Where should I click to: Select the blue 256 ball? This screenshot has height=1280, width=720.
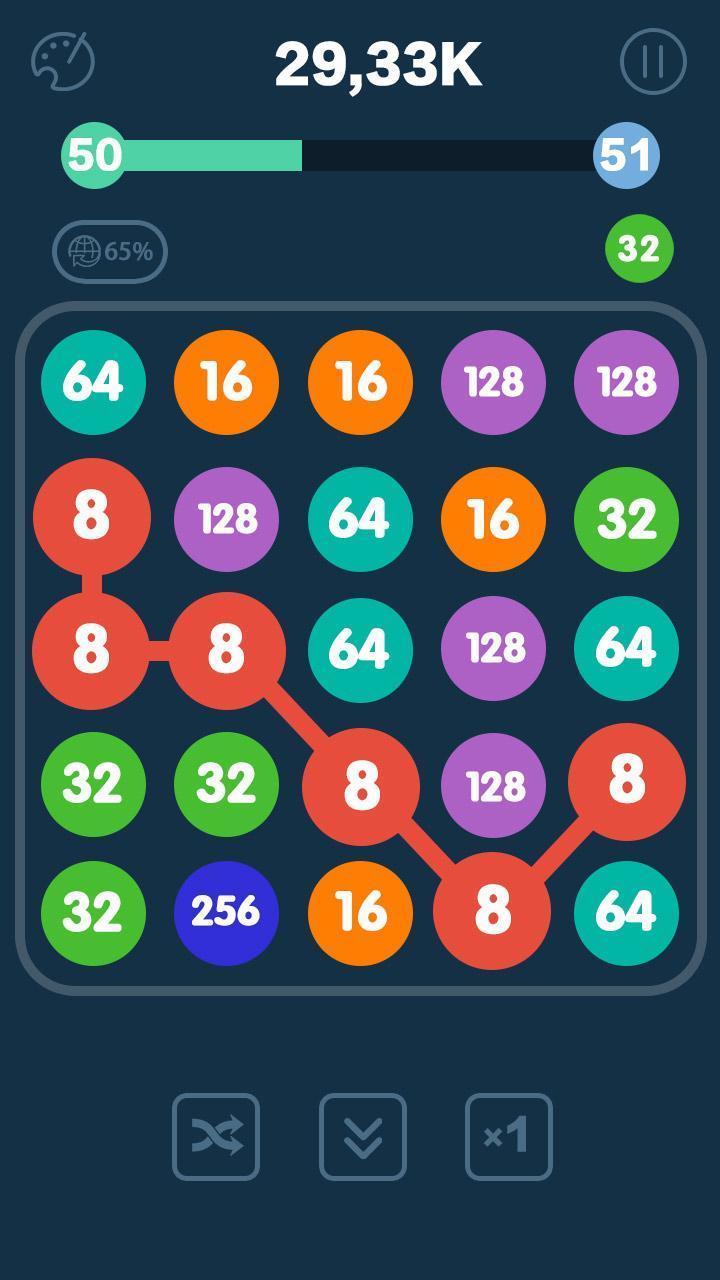click(x=226, y=913)
